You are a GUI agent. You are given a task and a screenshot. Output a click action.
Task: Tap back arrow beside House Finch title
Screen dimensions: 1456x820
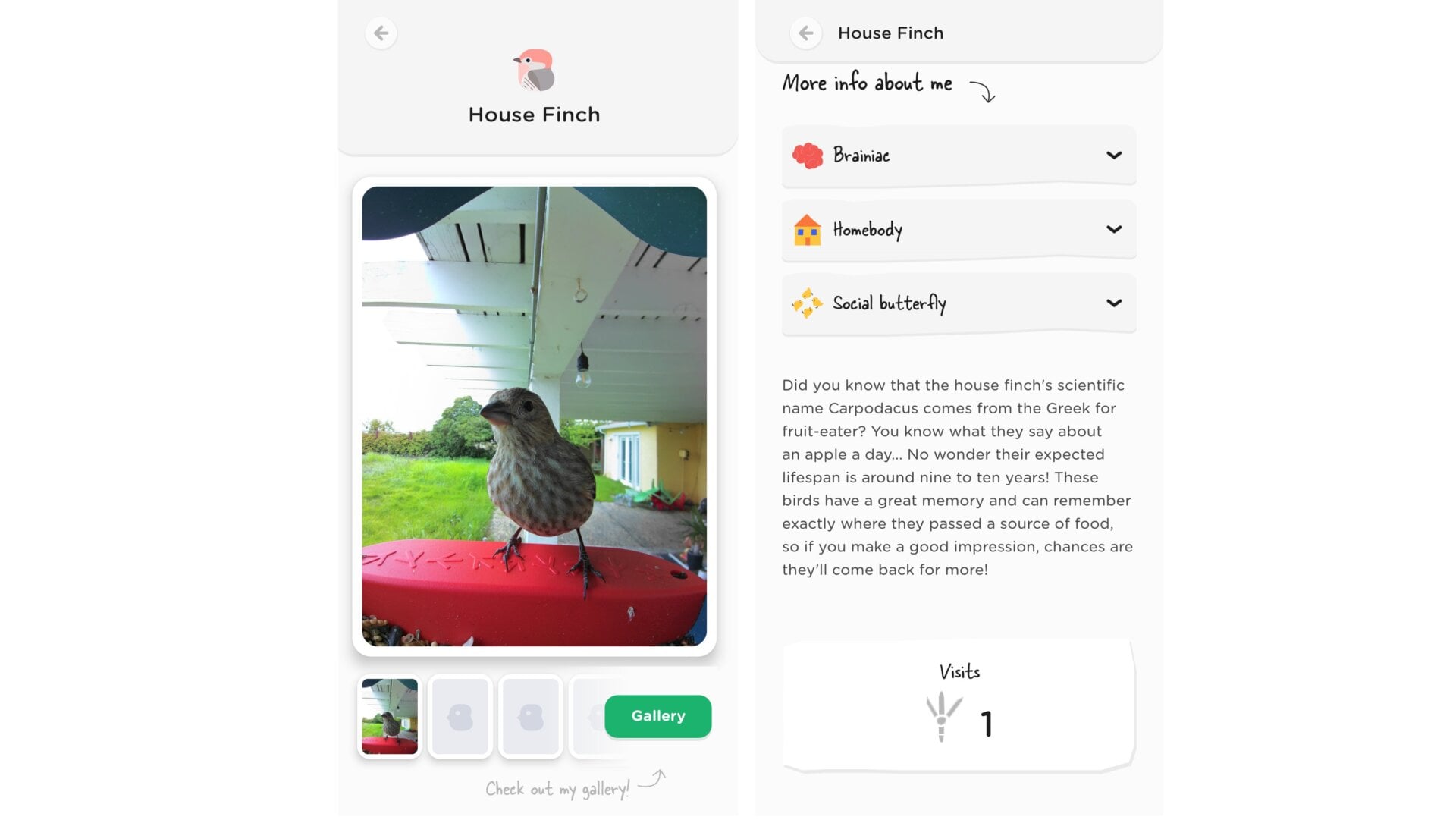pos(805,33)
